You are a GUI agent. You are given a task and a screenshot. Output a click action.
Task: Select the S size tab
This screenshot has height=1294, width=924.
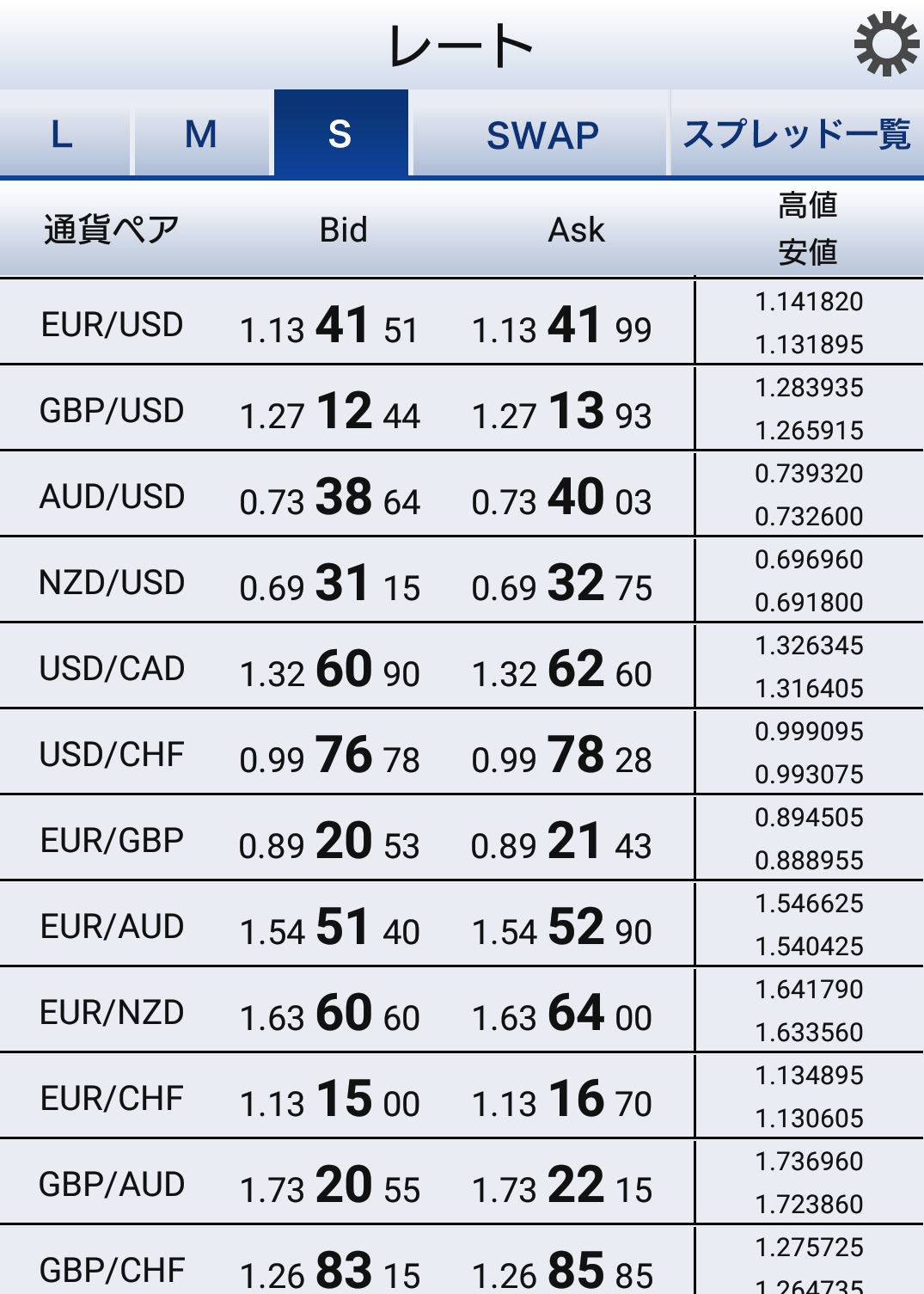(x=340, y=134)
